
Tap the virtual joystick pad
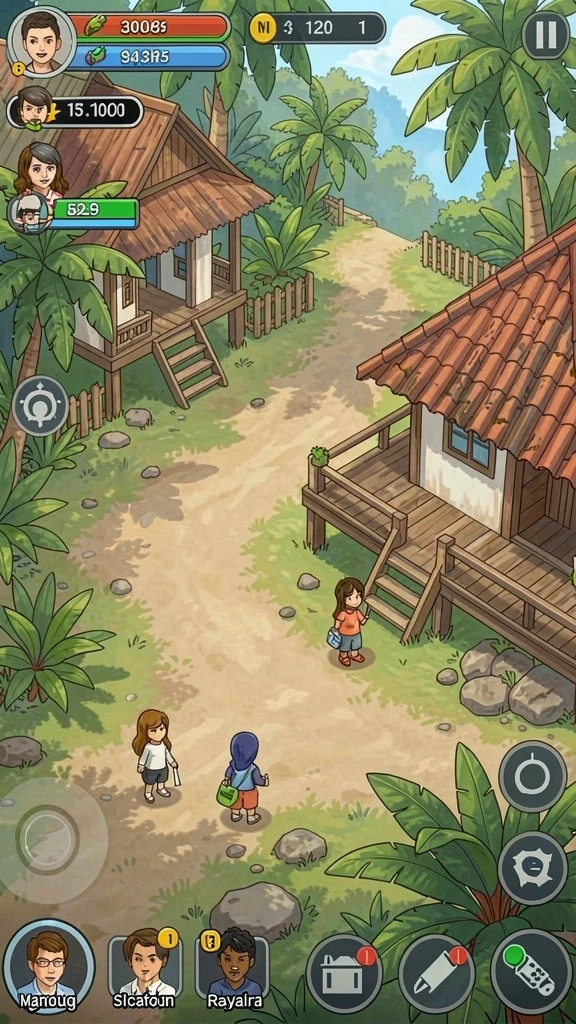pyautogui.click(x=48, y=839)
